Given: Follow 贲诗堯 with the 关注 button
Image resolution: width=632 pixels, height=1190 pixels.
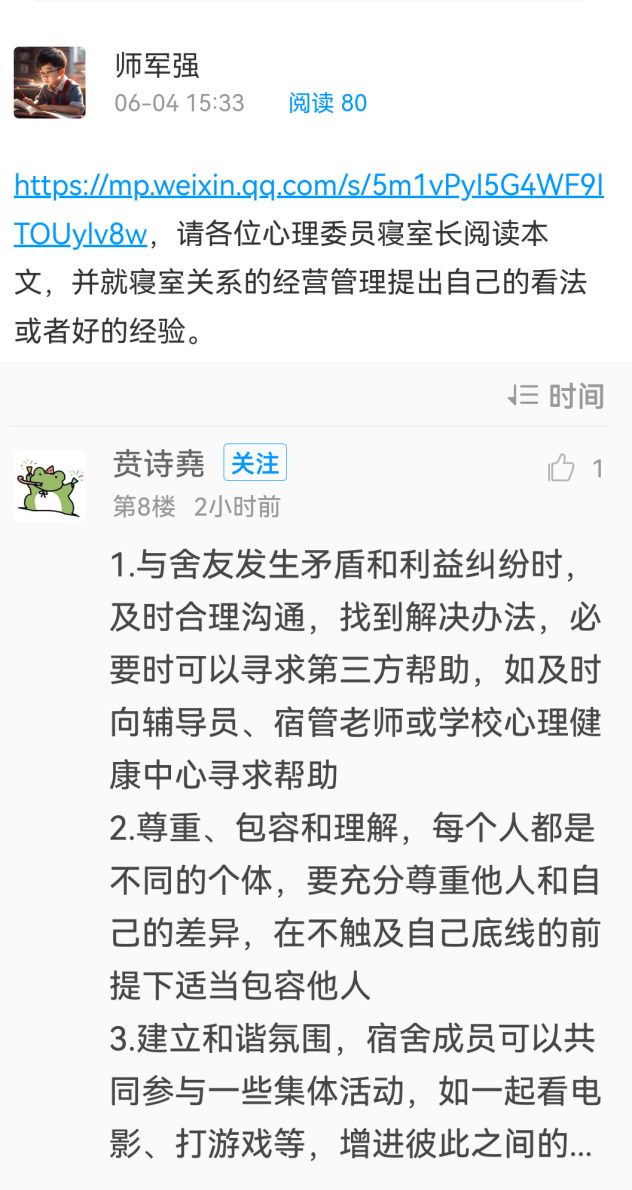Looking at the screenshot, I should [x=255, y=463].
